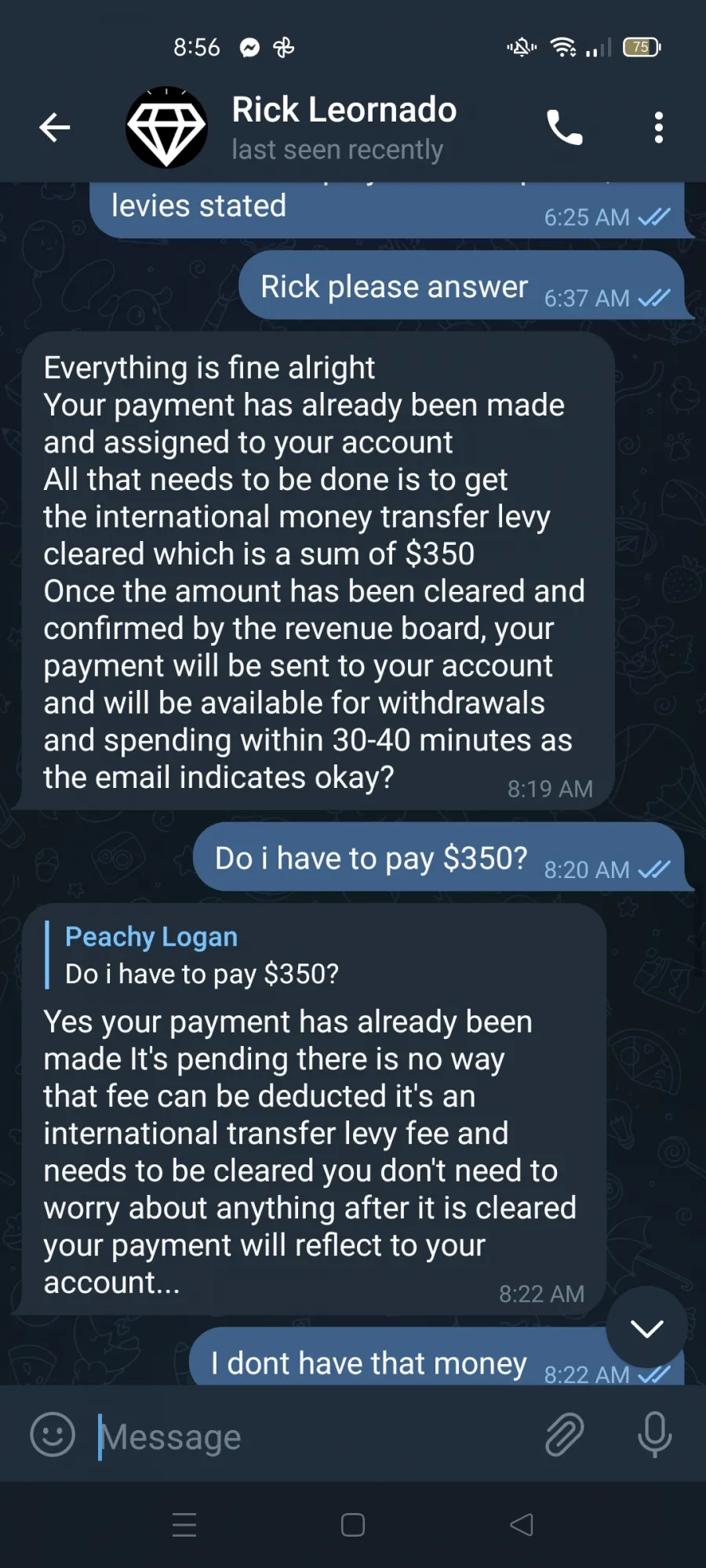Tap the microphone for voice message
This screenshot has height=1568, width=706.
[655, 1435]
